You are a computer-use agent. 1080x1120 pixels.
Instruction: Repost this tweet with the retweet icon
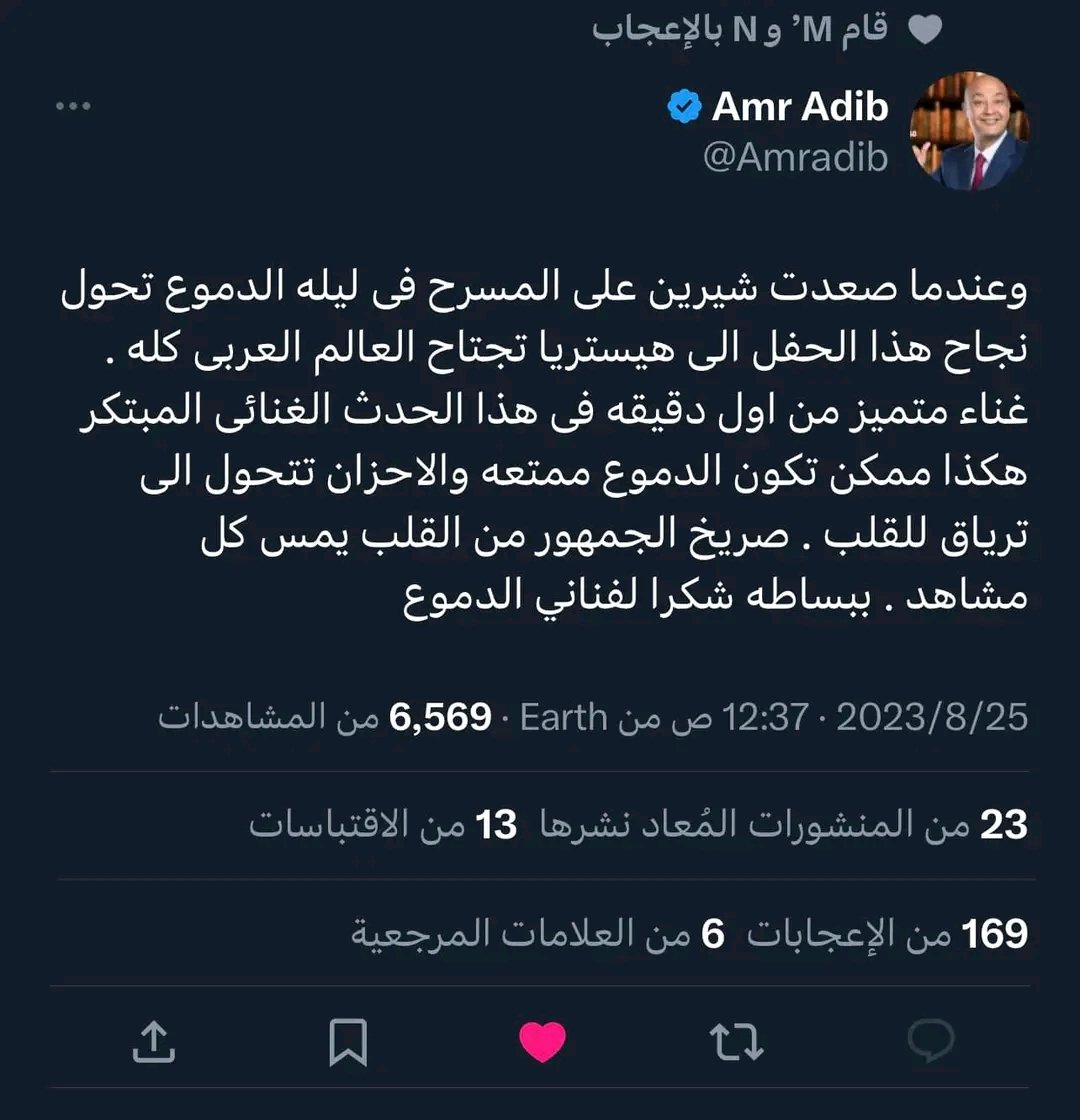pos(736,1042)
